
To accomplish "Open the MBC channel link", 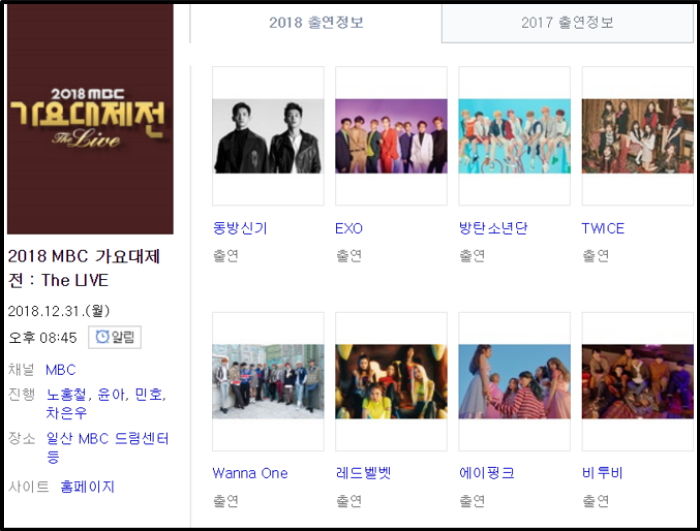I will pos(61,369).
